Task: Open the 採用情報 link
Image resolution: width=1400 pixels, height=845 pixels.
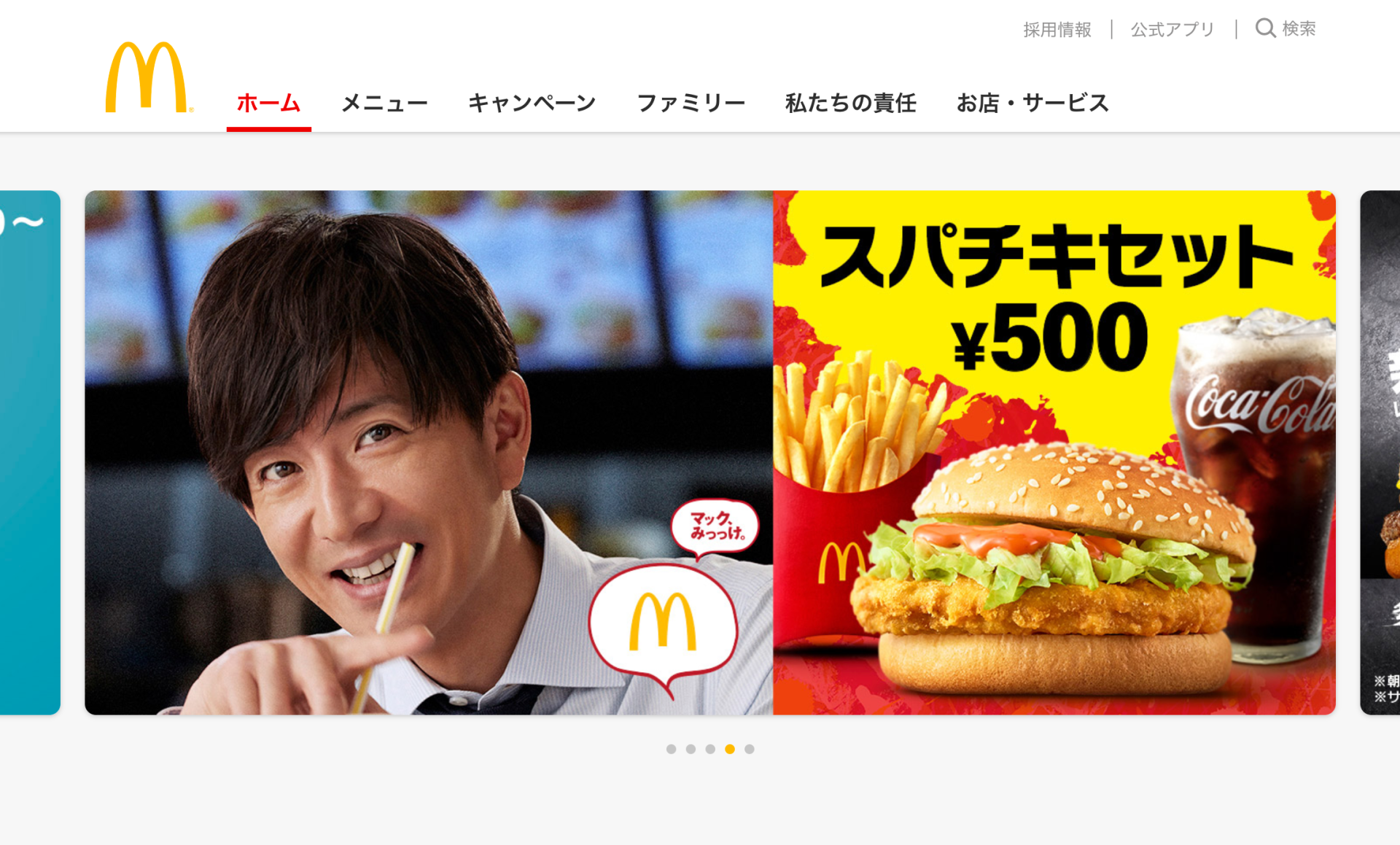Action: click(1057, 29)
